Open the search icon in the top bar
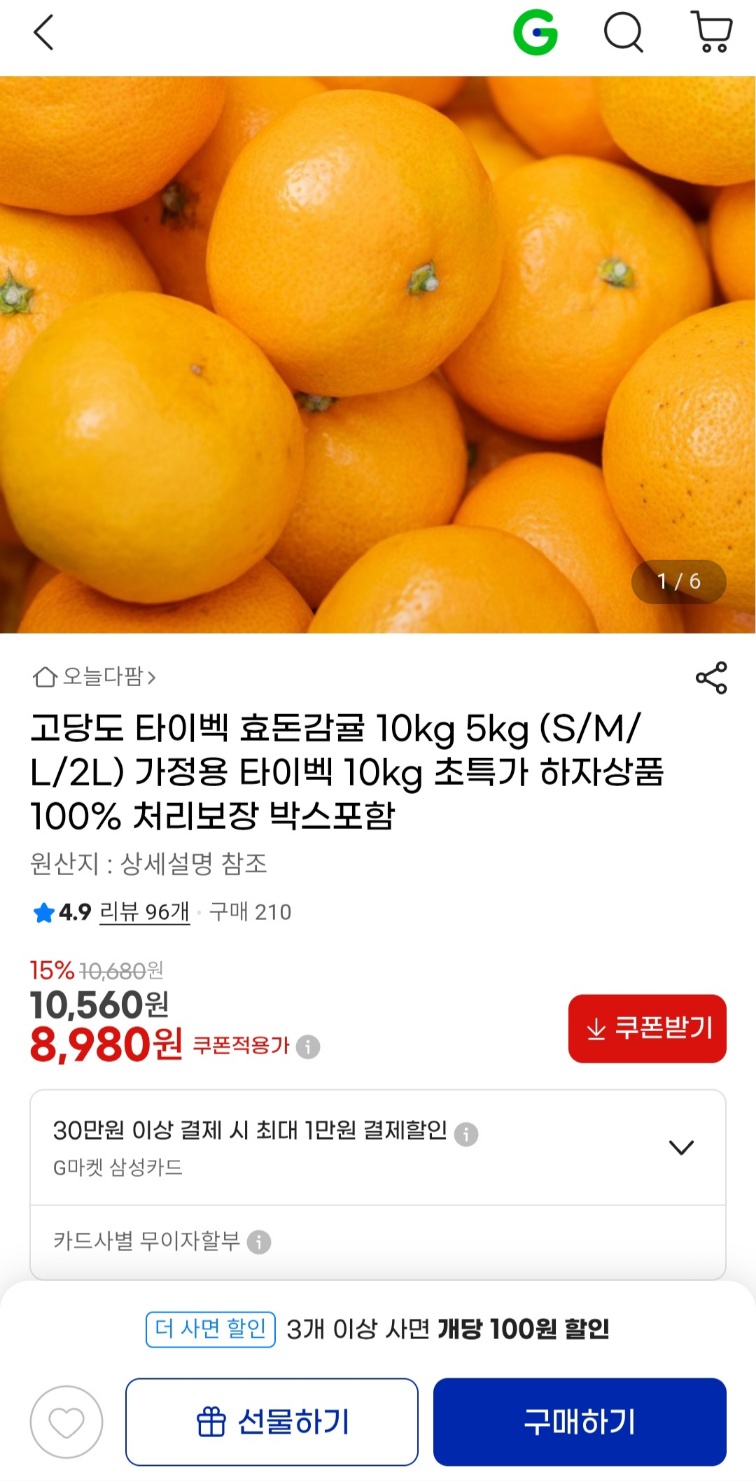756x1481 pixels. click(624, 32)
